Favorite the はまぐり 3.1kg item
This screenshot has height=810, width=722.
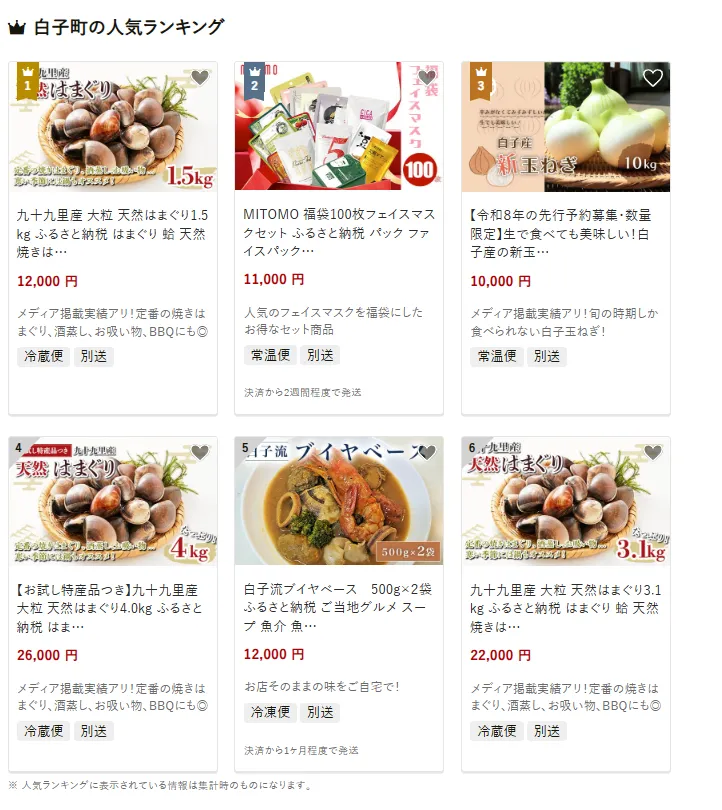click(653, 453)
